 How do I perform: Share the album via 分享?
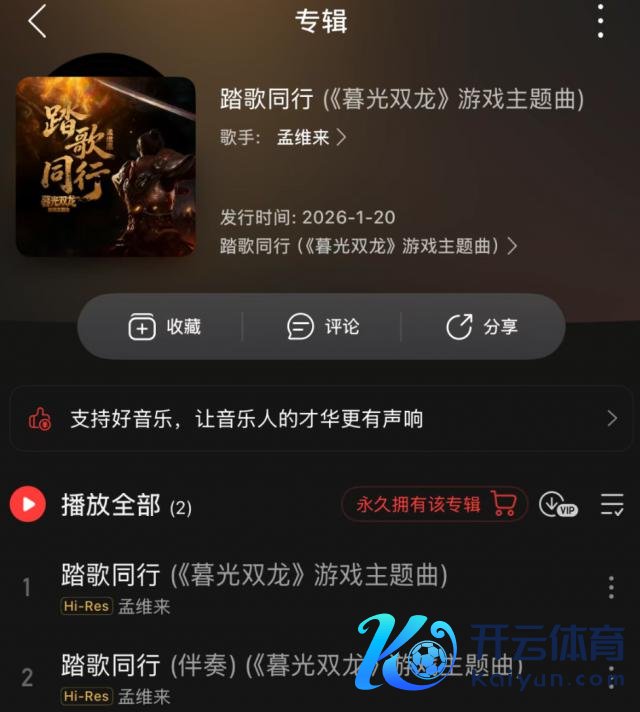(481, 326)
